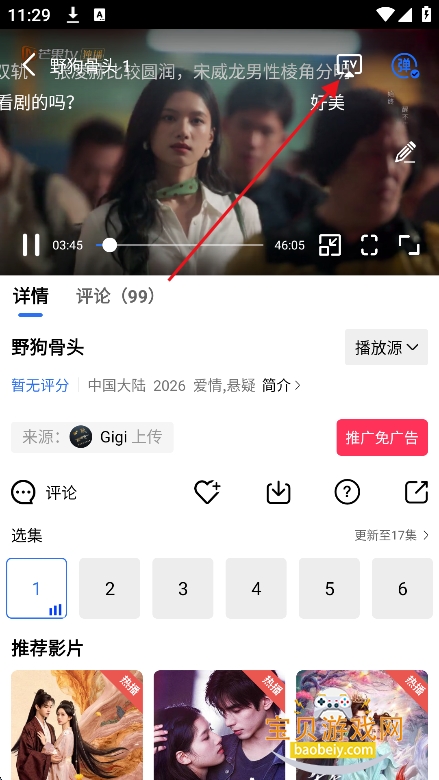Share this video
The height and width of the screenshot is (780, 439).
point(416,492)
